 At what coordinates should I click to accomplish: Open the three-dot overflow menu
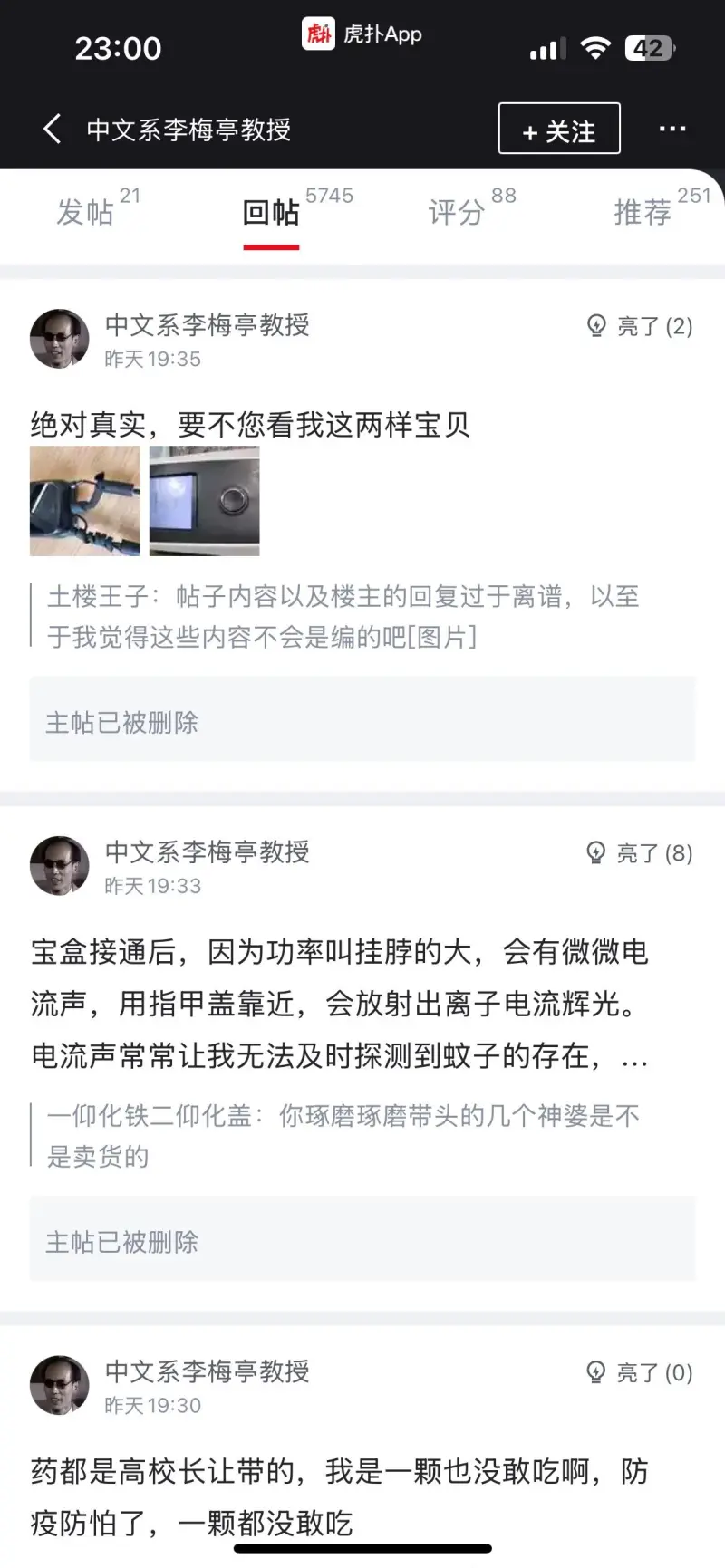[x=672, y=130]
